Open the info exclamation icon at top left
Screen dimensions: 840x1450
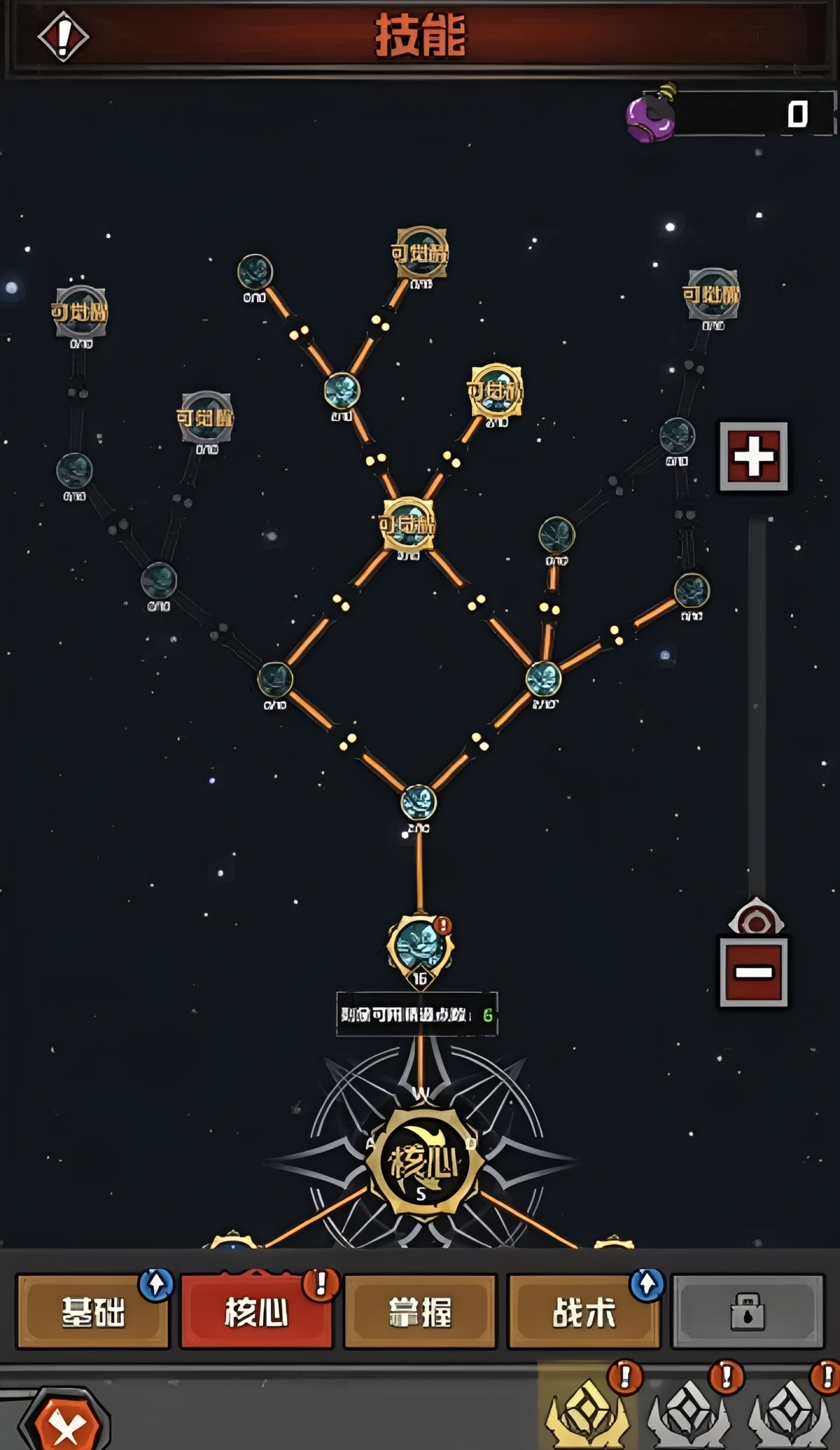tap(63, 35)
